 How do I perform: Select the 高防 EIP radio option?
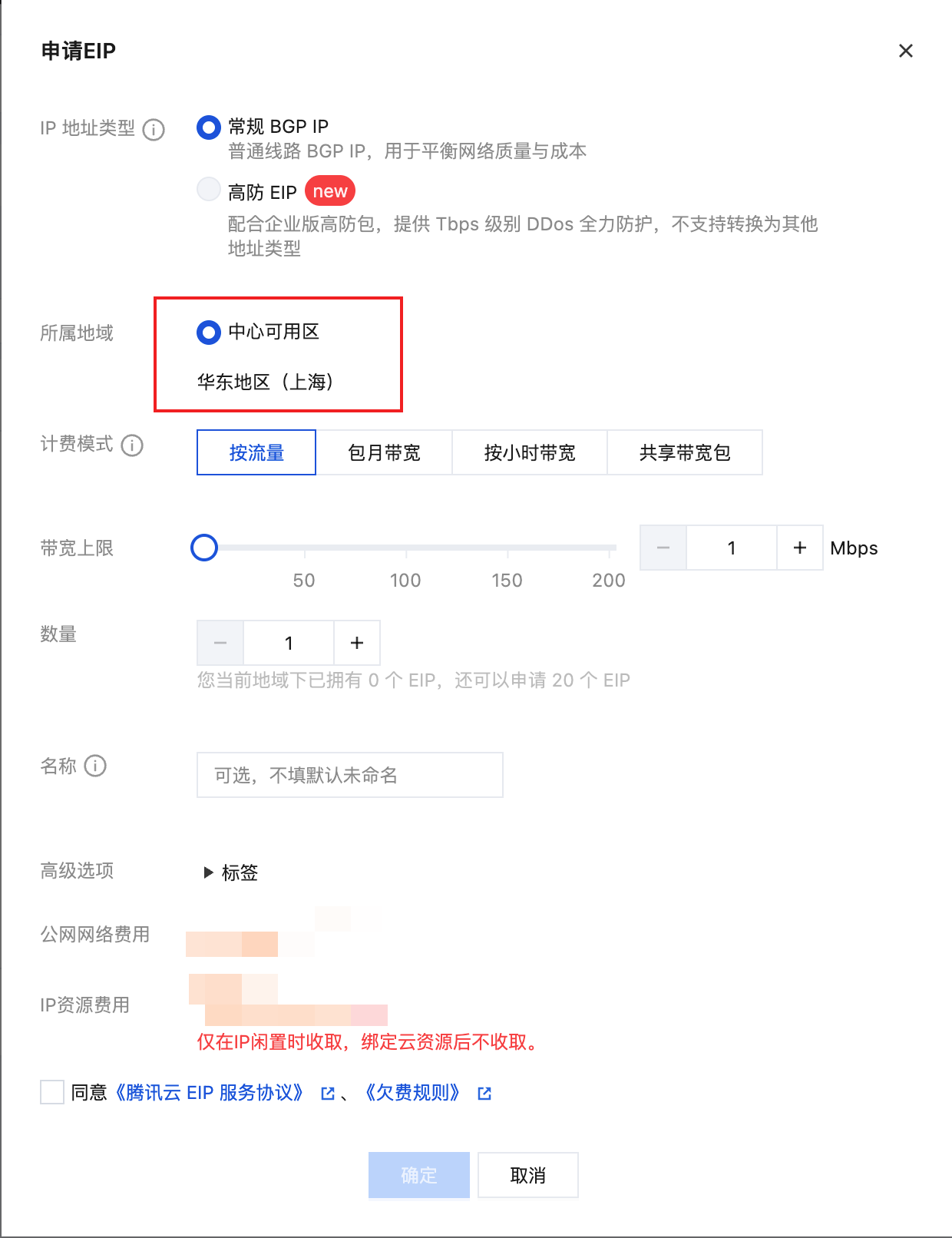(x=209, y=189)
